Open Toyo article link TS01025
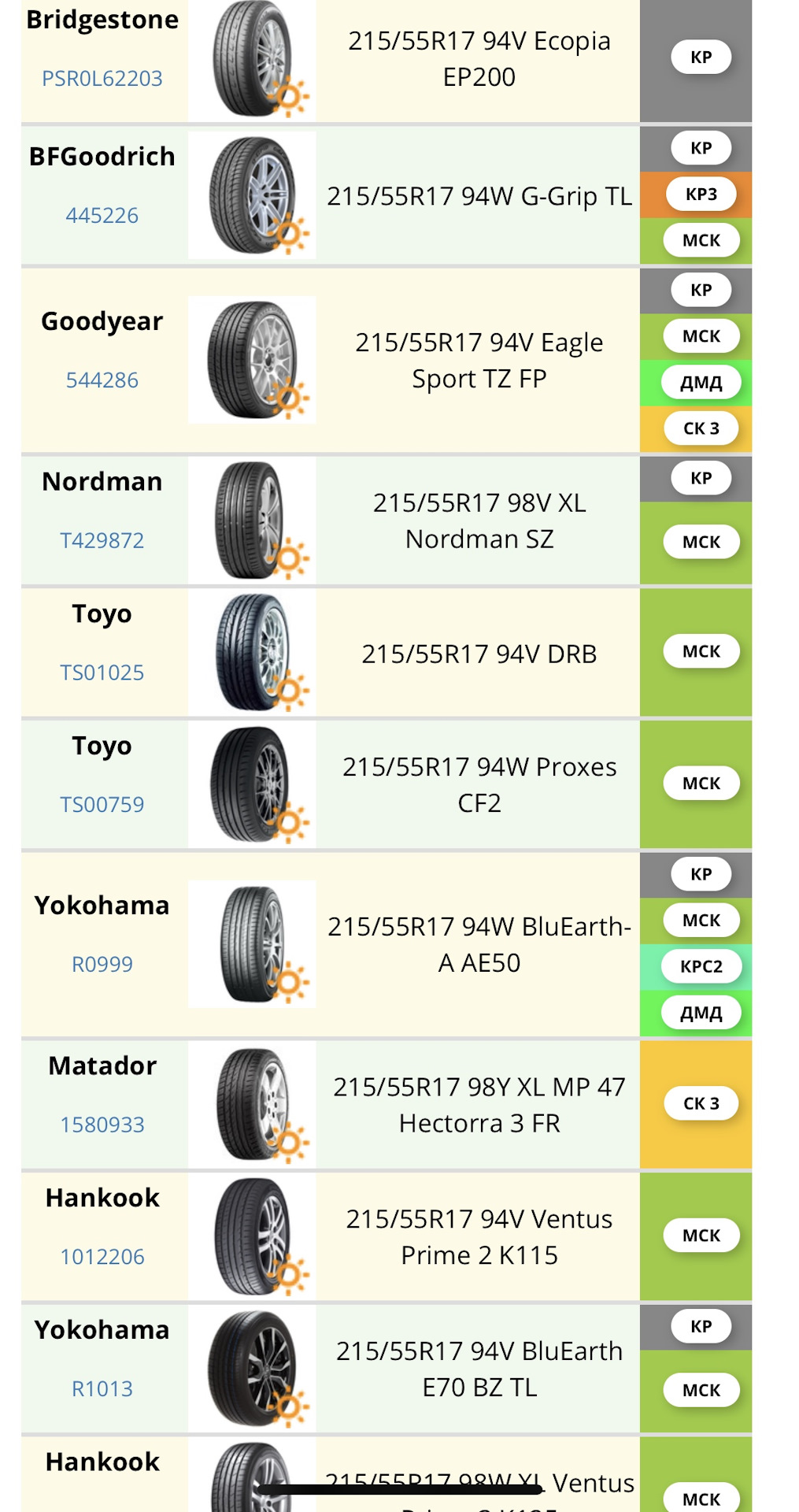799x1512 pixels. click(x=102, y=673)
